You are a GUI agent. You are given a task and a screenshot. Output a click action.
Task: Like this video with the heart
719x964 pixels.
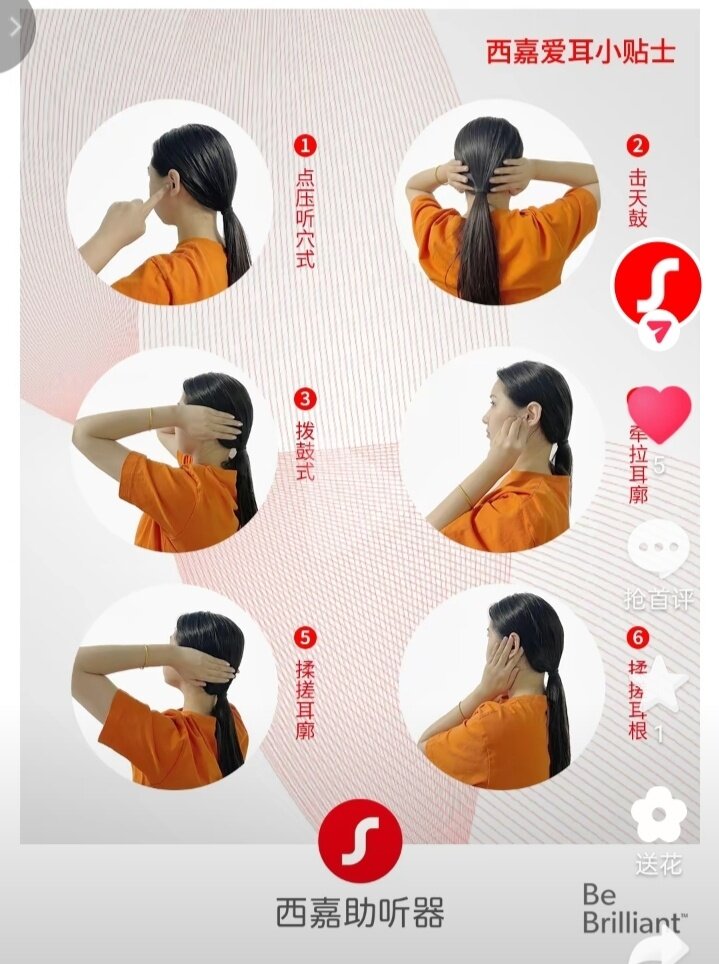tap(659, 414)
